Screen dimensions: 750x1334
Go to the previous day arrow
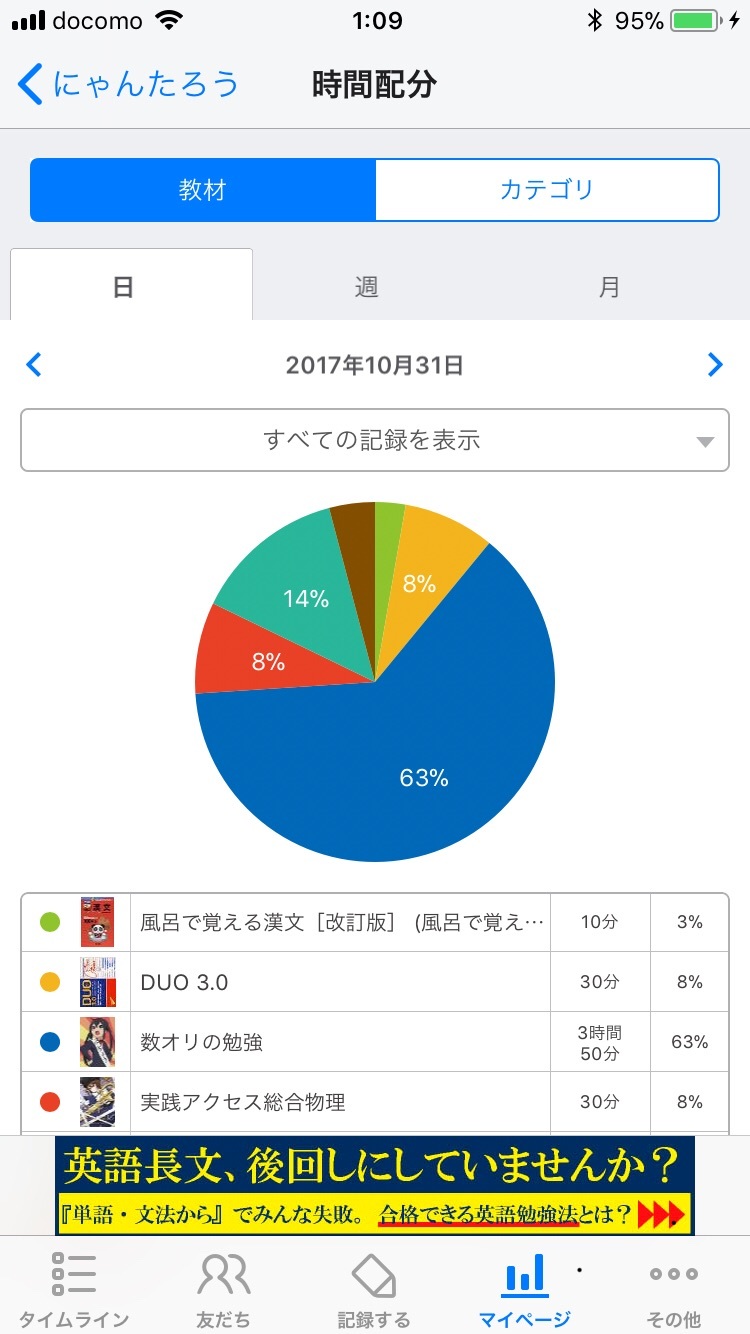pyautogui.click(x=34, y=365)
